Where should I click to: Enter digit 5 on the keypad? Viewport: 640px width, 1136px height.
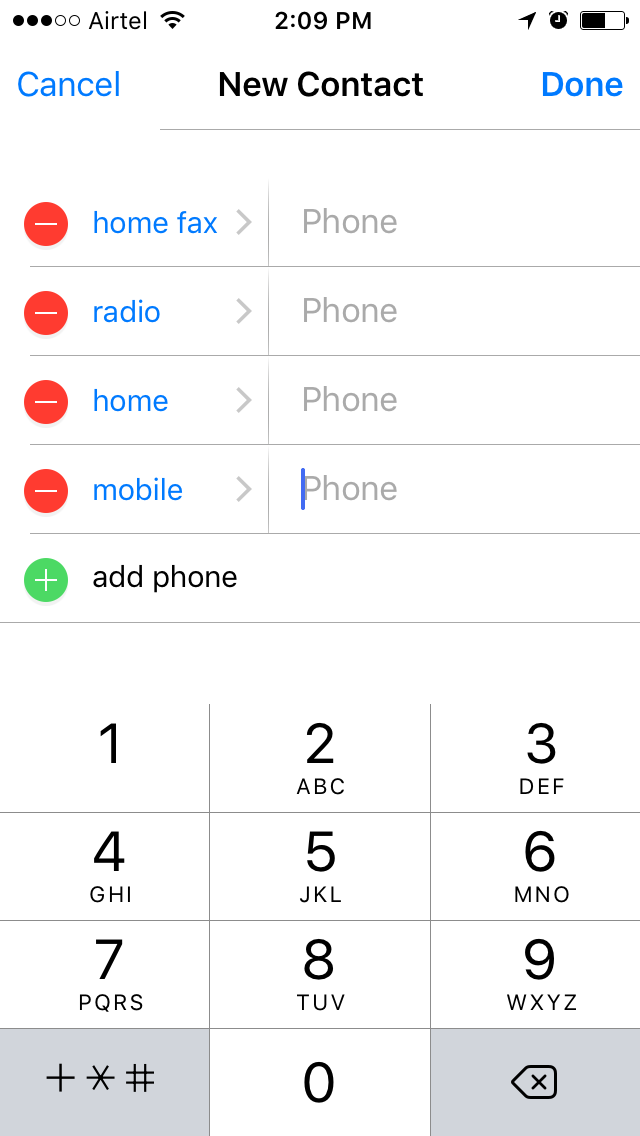point(320,866)
